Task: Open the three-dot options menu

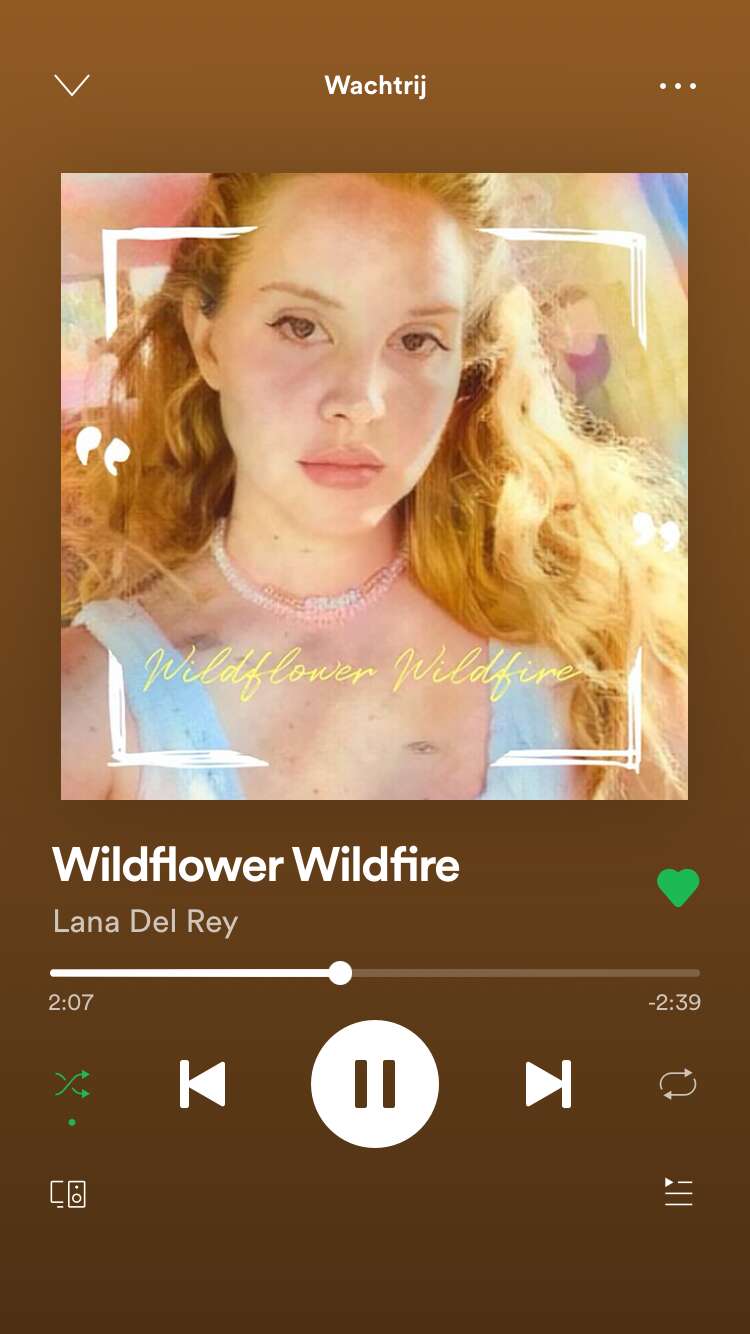Action: [677, 86]
